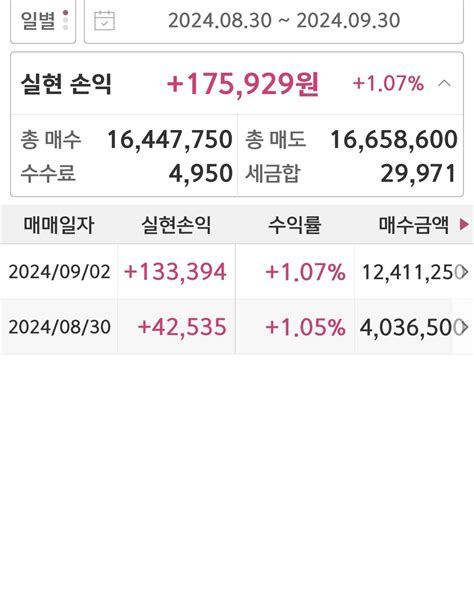Image resolution: width=474 pixels, height=610 pixels.
Task: Open the 일별 period type selector
Action: coord(43,20)
